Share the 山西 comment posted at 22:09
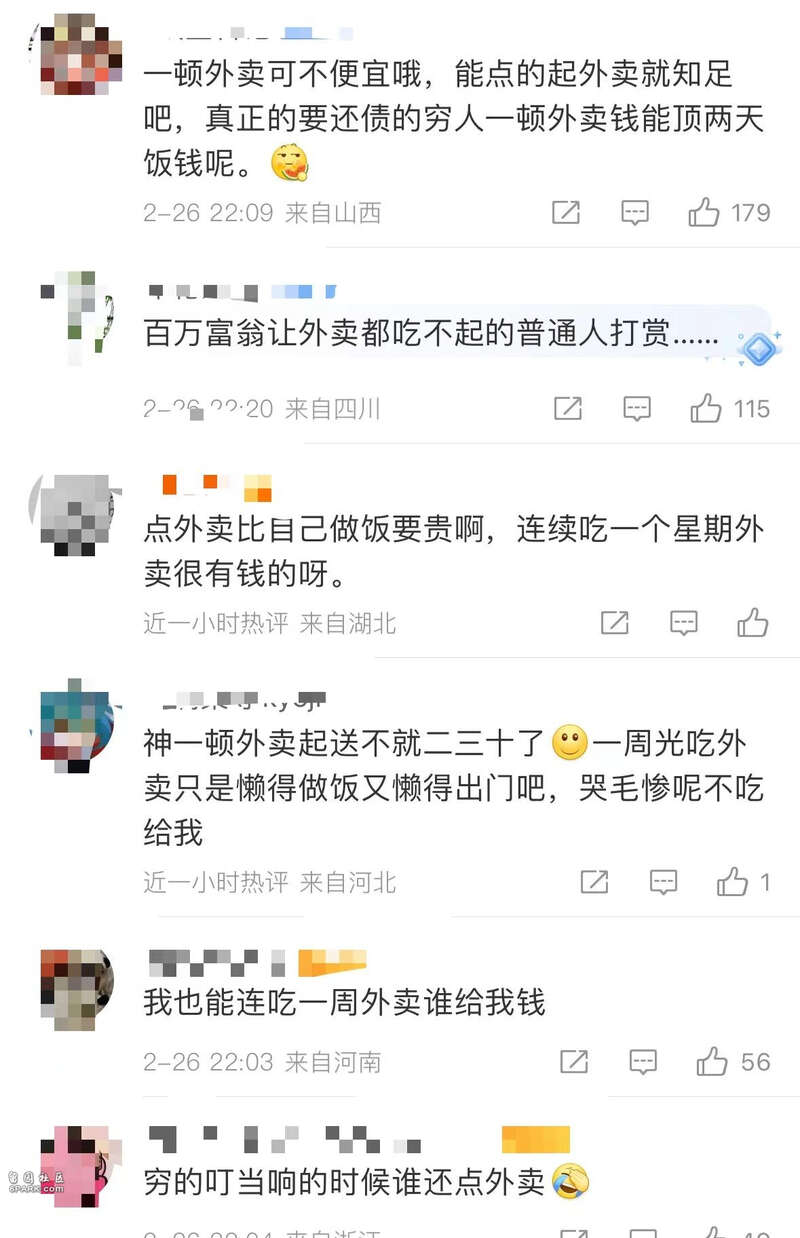 (566, 212)
